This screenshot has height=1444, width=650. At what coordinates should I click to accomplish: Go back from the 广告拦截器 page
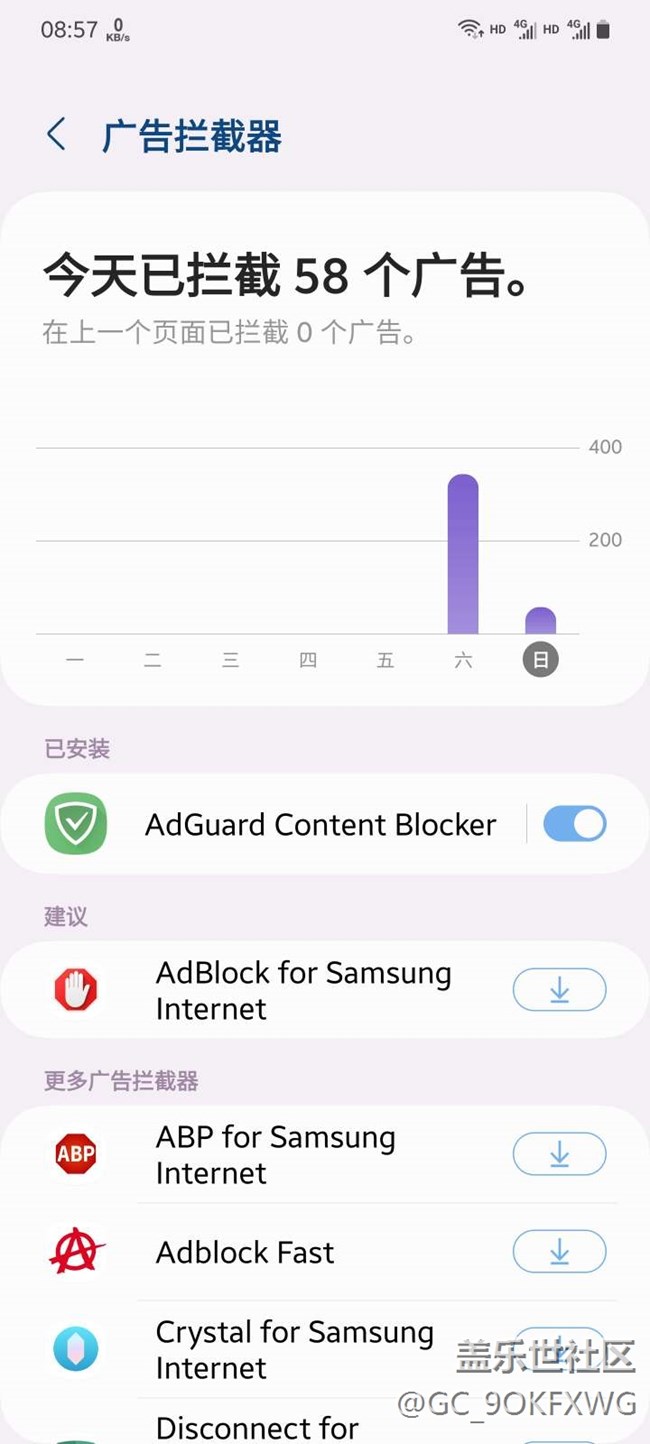(x=57, y=135)
